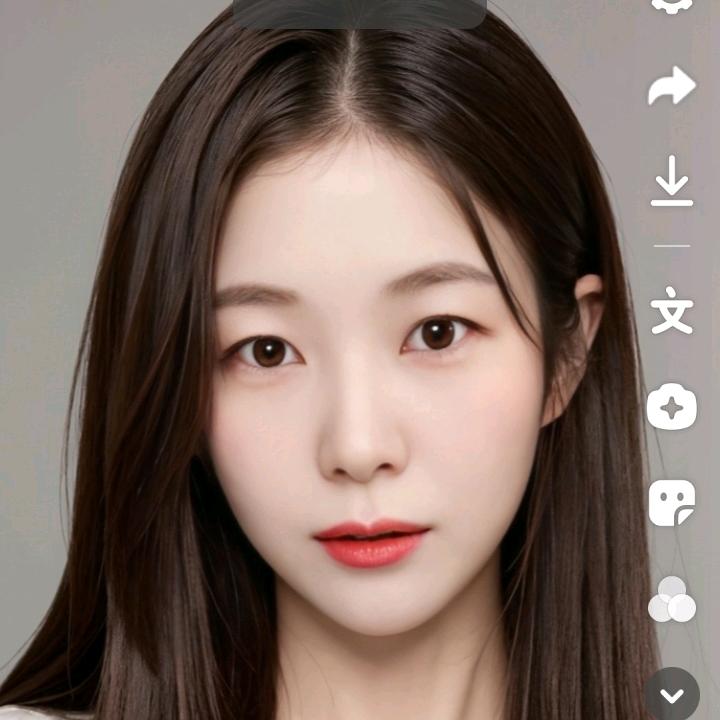This screenshot has width=720, height=720.
Task: Open the color filters tool
Action: [672, 599]
